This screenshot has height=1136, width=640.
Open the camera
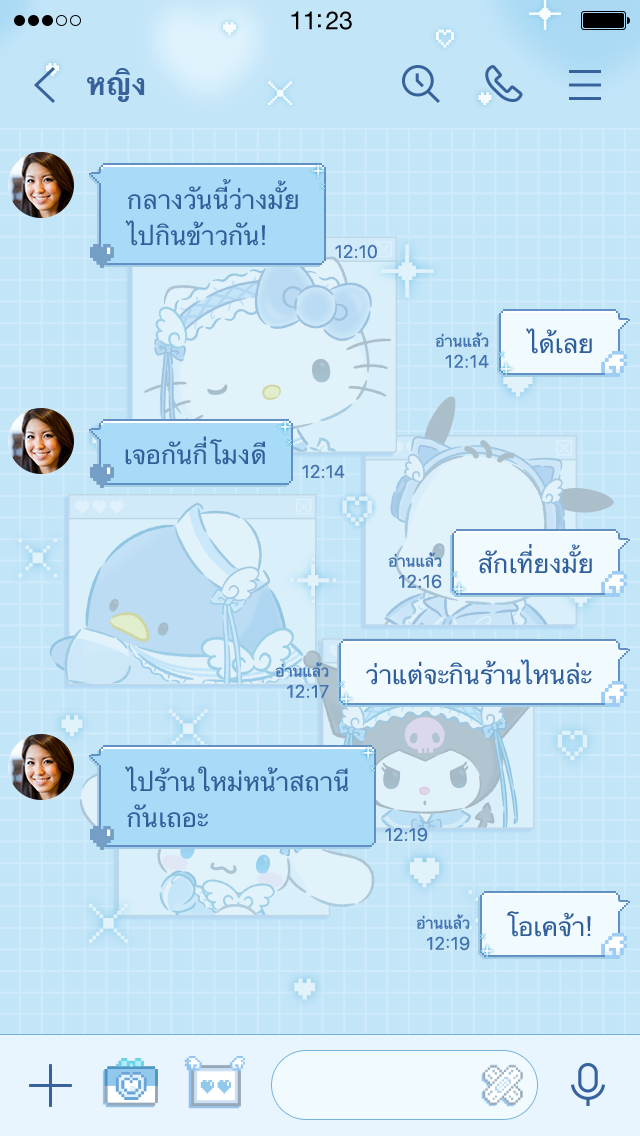point(130,1085)
